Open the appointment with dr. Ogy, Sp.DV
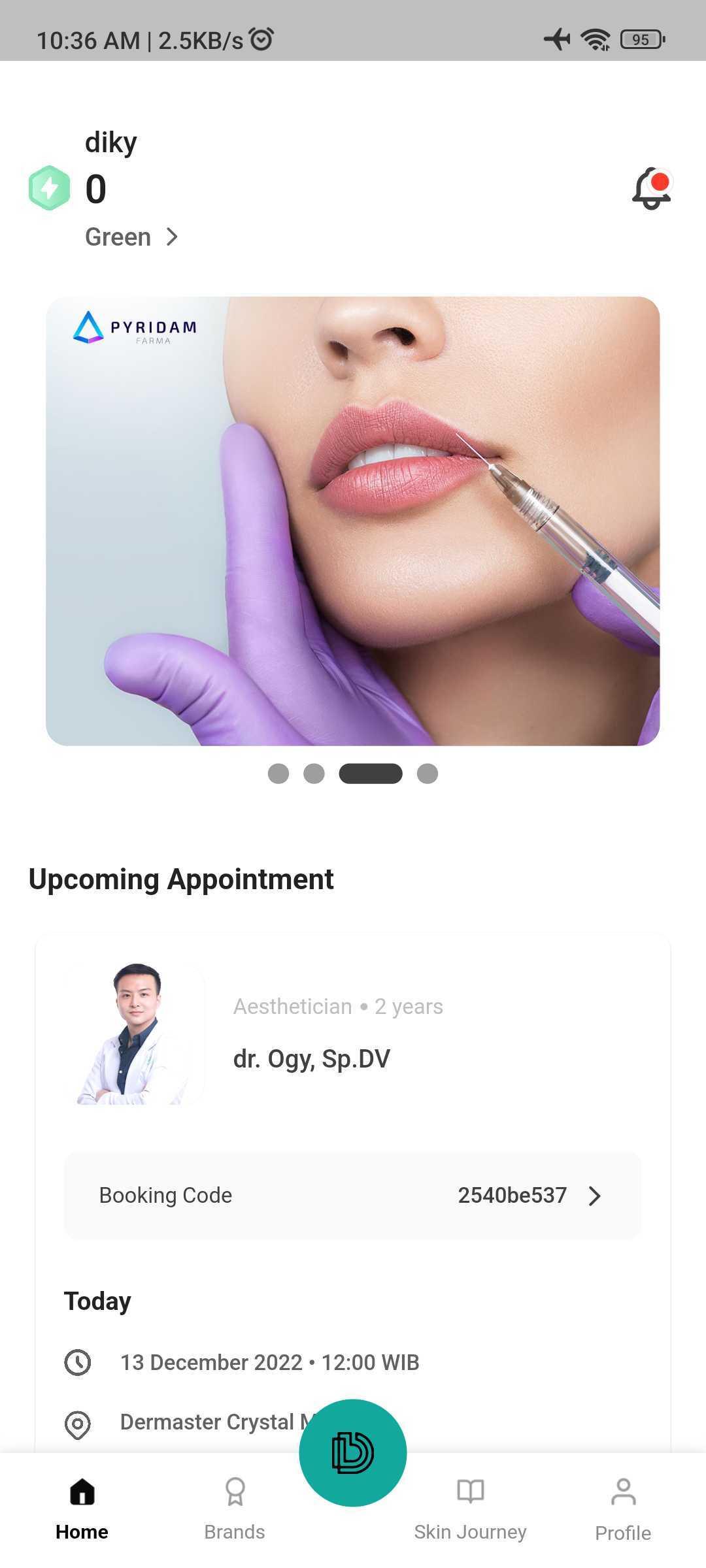706x1568 pixels. (x=311, y=1058)
